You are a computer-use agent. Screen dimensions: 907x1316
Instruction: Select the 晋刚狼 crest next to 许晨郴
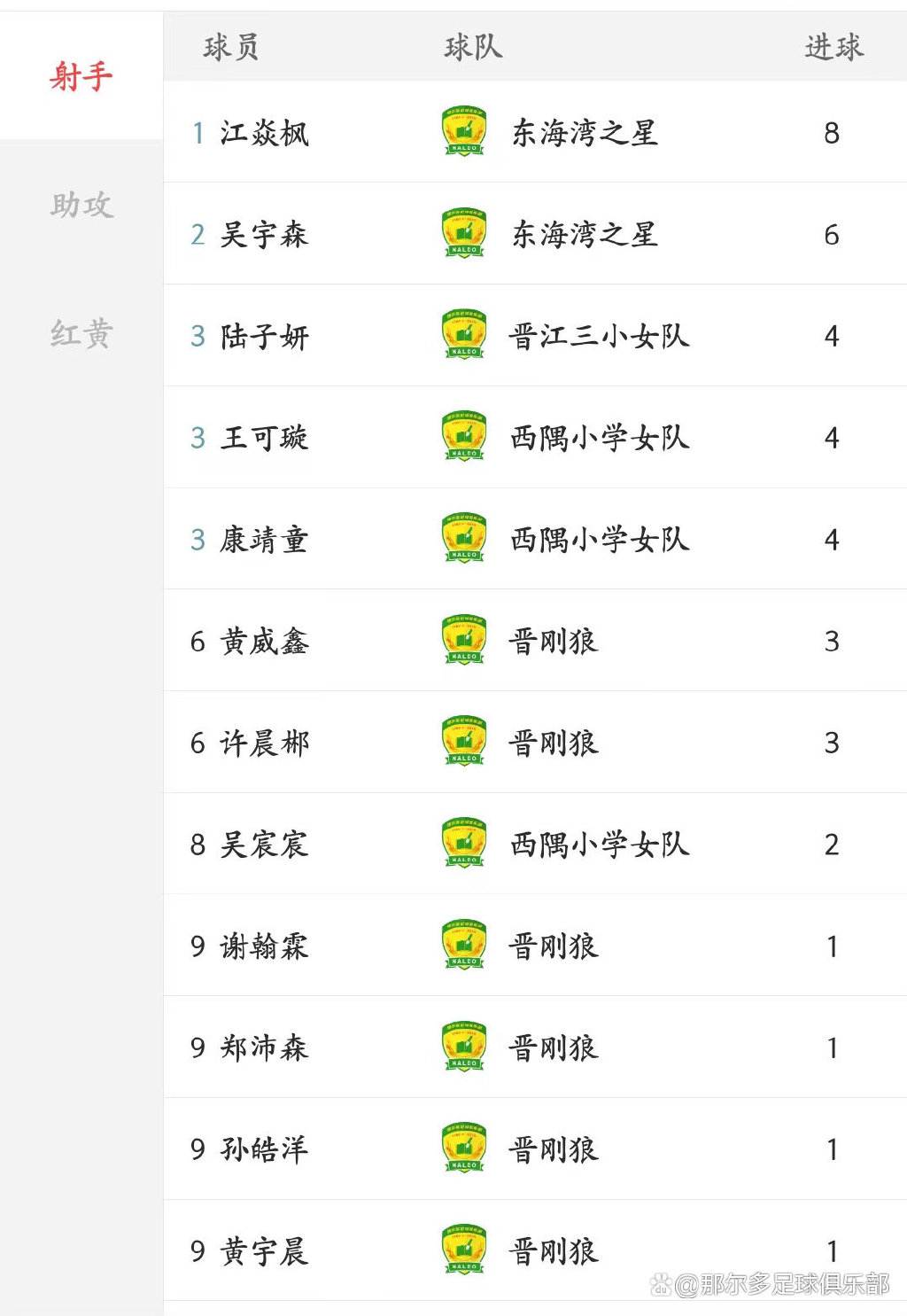tap(461, 741)
